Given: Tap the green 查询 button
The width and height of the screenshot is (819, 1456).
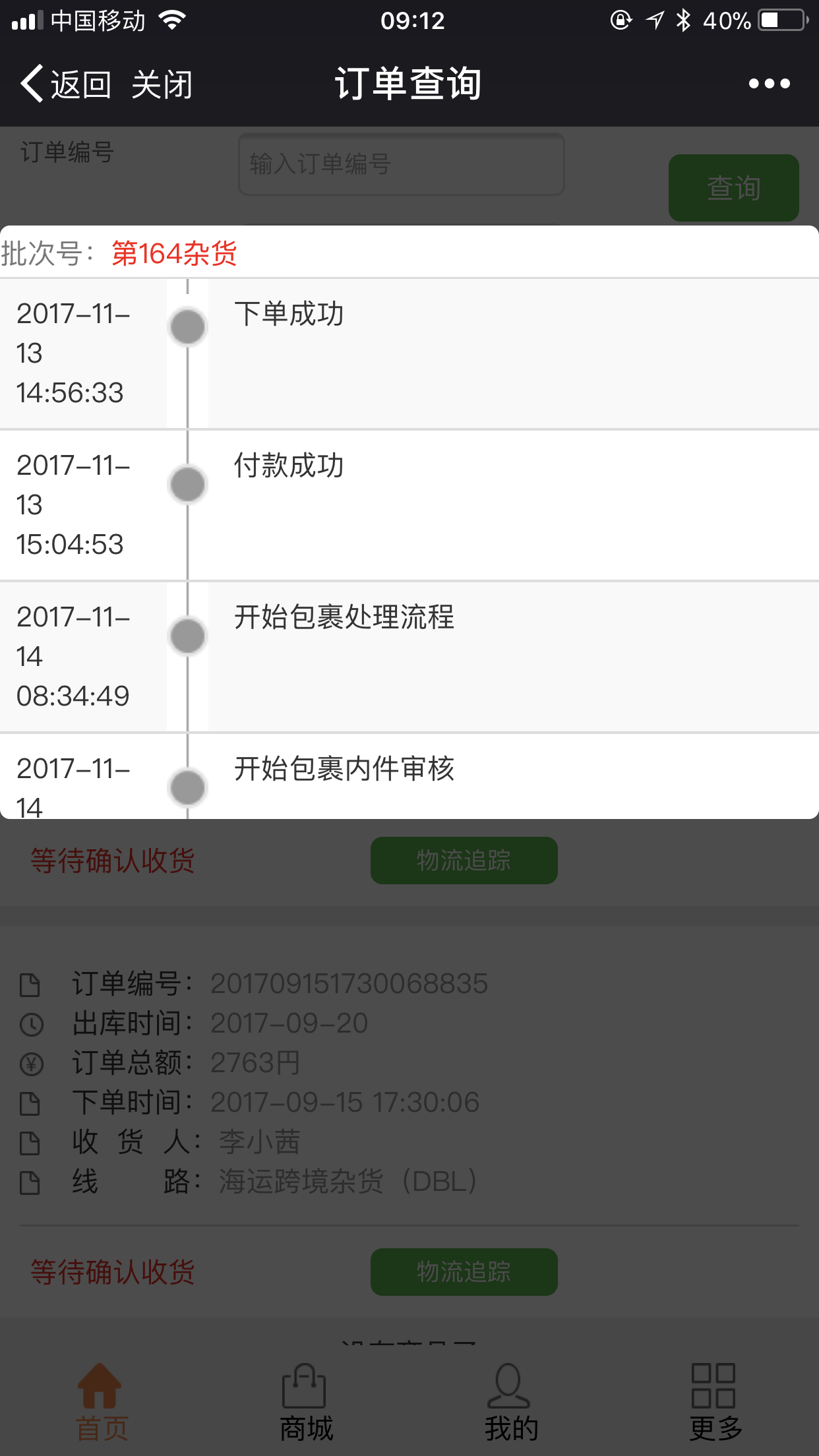Looking at the screenshot, I should point(733,188).
